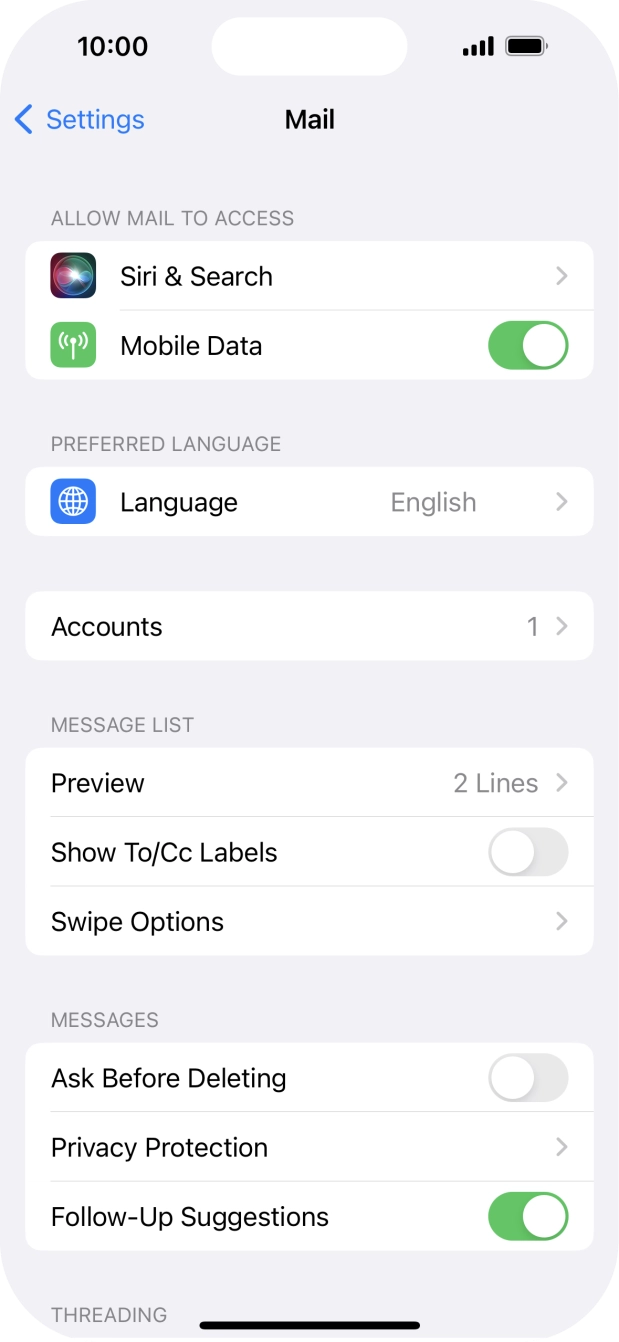Go back to Settings
The width and height of the screenshot is (619, 1342).
pos(80,120)
